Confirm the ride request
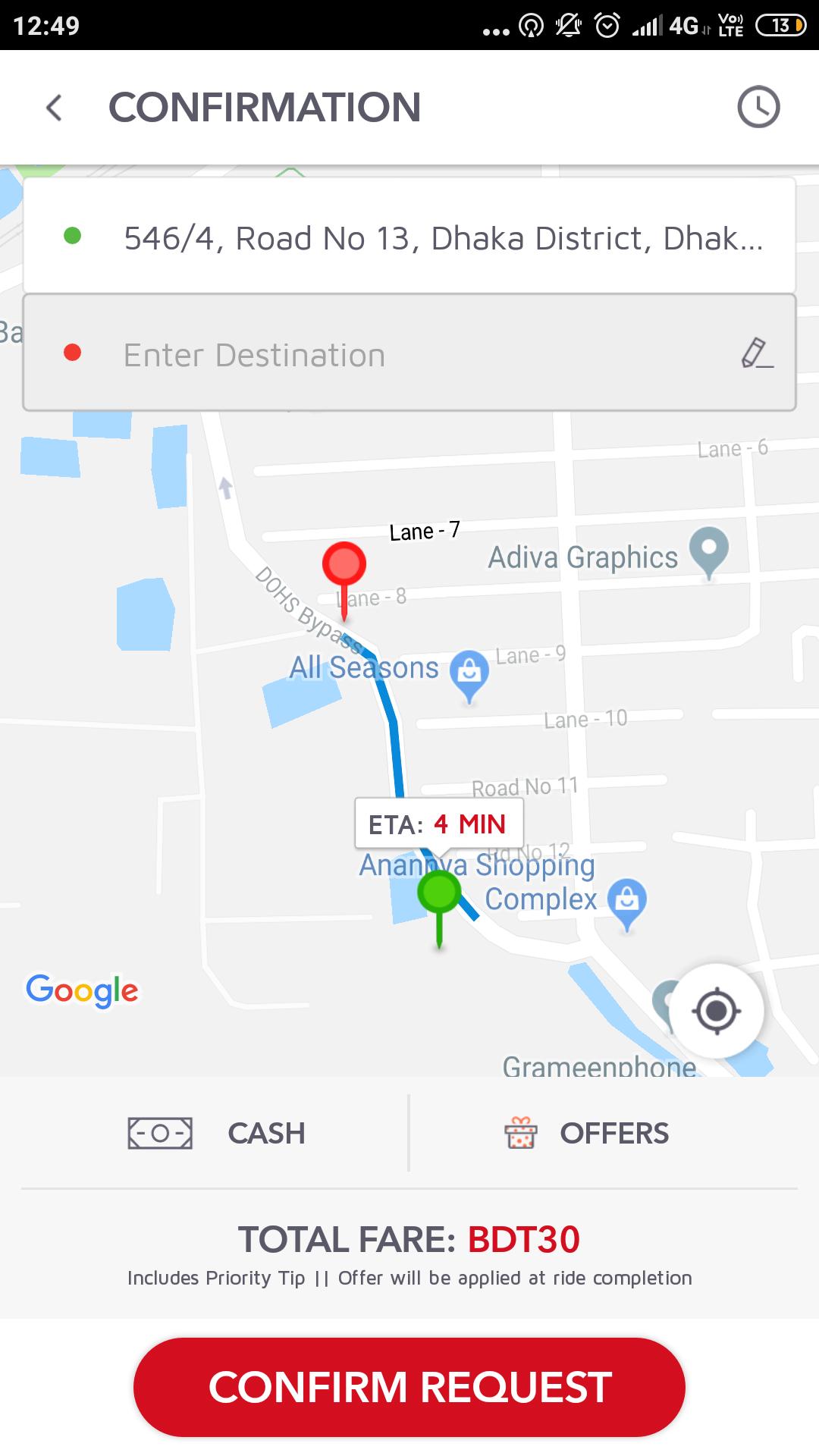The height and width of the screenshot is (1456, 819). pyautogui.click(x=409, y=1387)
